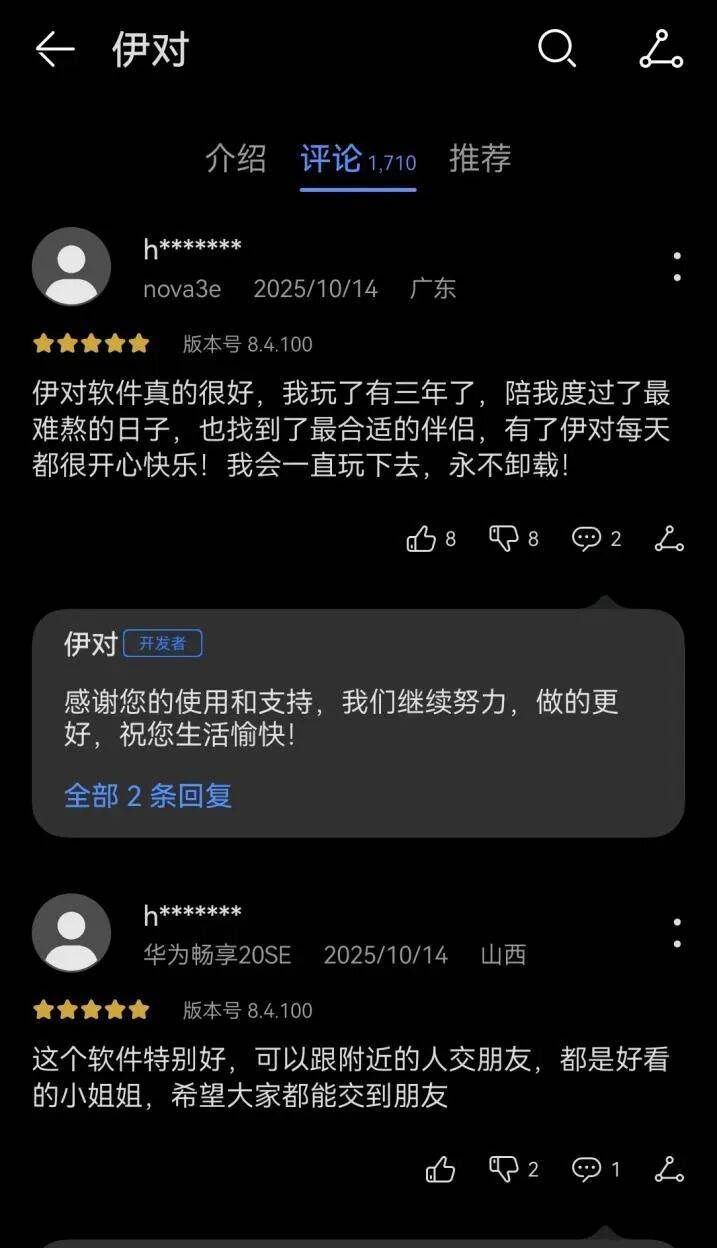
Task: Share the review from 广东
Action: [669, 539]
